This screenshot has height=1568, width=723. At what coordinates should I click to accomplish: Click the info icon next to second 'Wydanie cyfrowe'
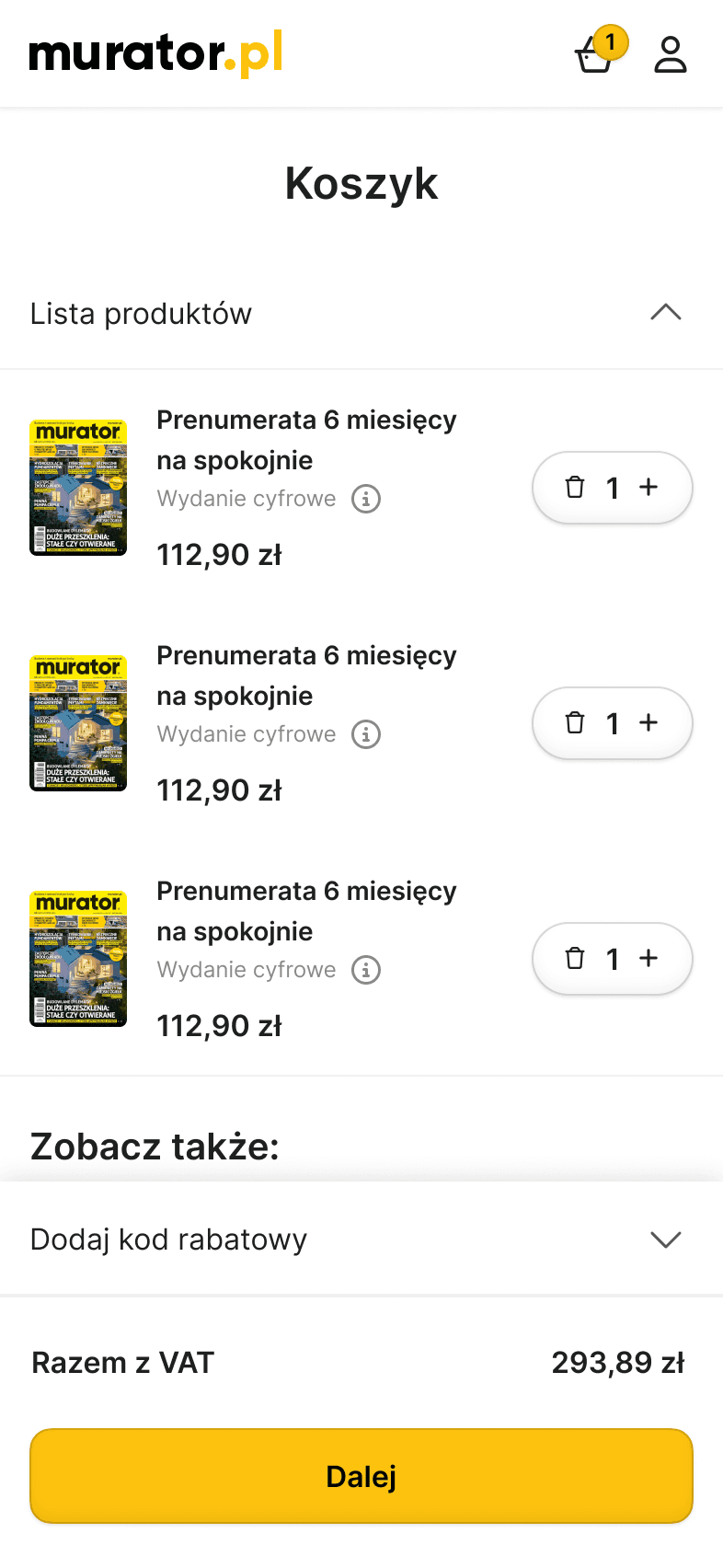tap(365, 734)
